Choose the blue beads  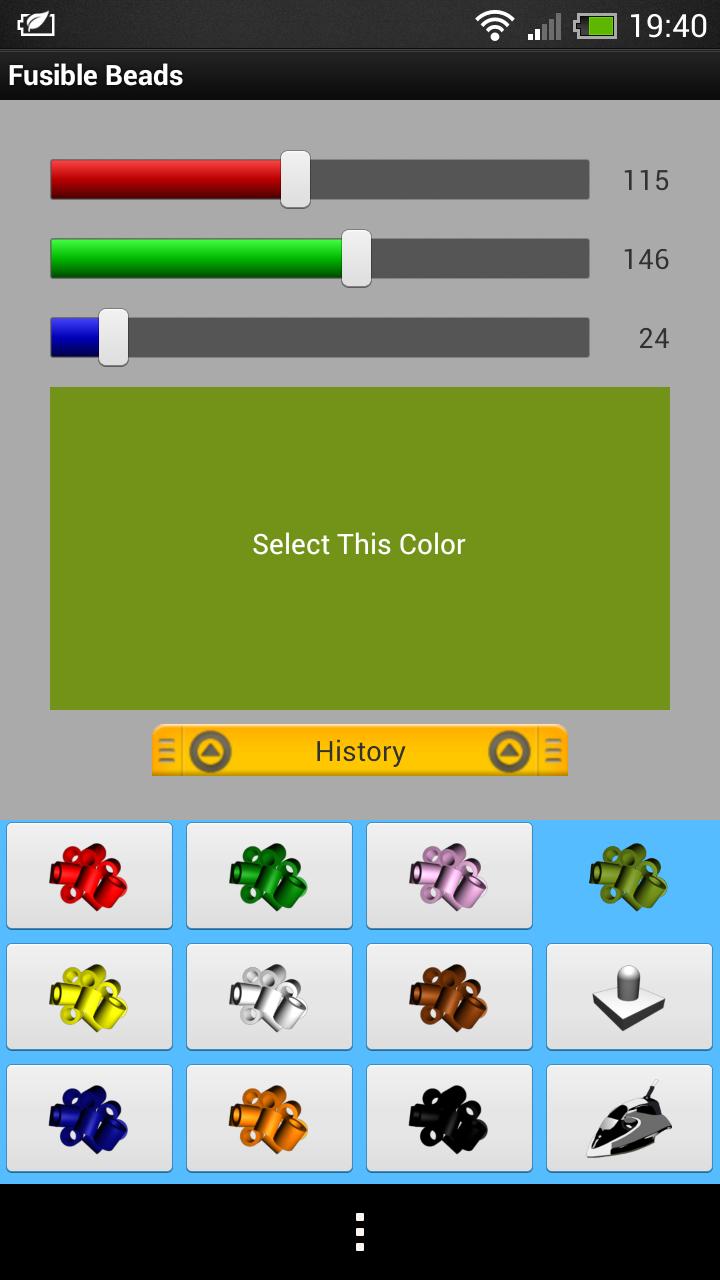pos(89,1118)
